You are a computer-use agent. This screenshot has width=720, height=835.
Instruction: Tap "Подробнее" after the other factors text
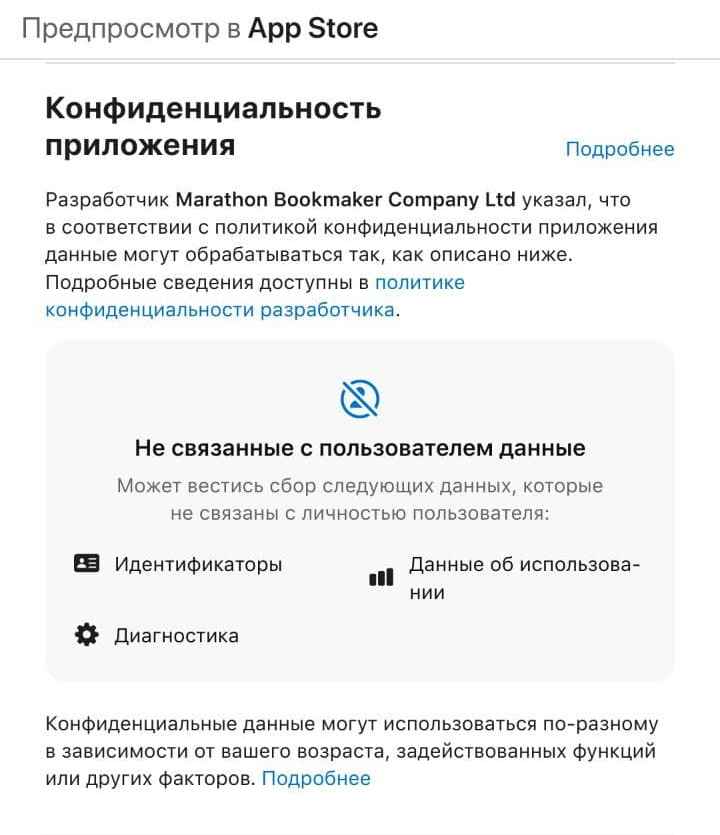point(316,779)
